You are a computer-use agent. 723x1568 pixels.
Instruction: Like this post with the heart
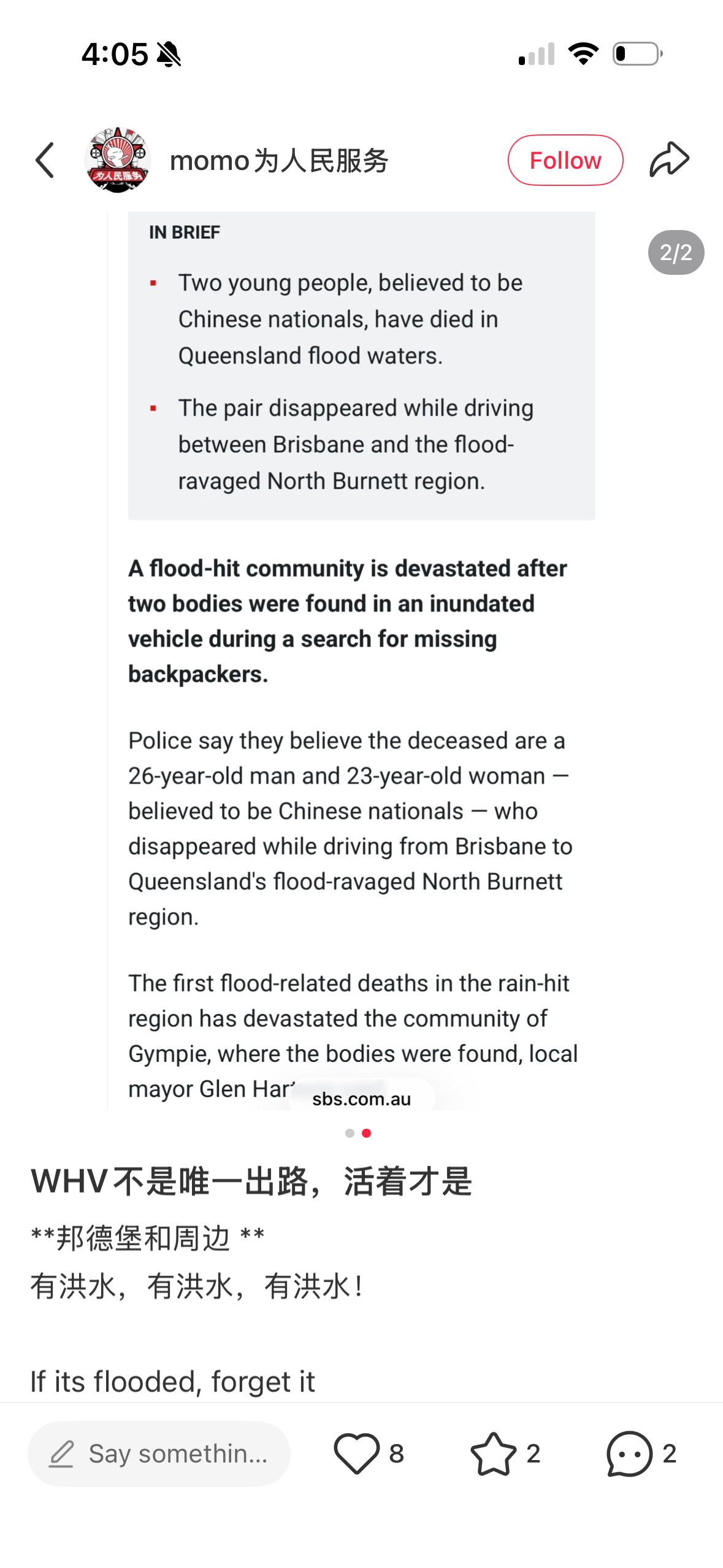[x=356, y=1453]
